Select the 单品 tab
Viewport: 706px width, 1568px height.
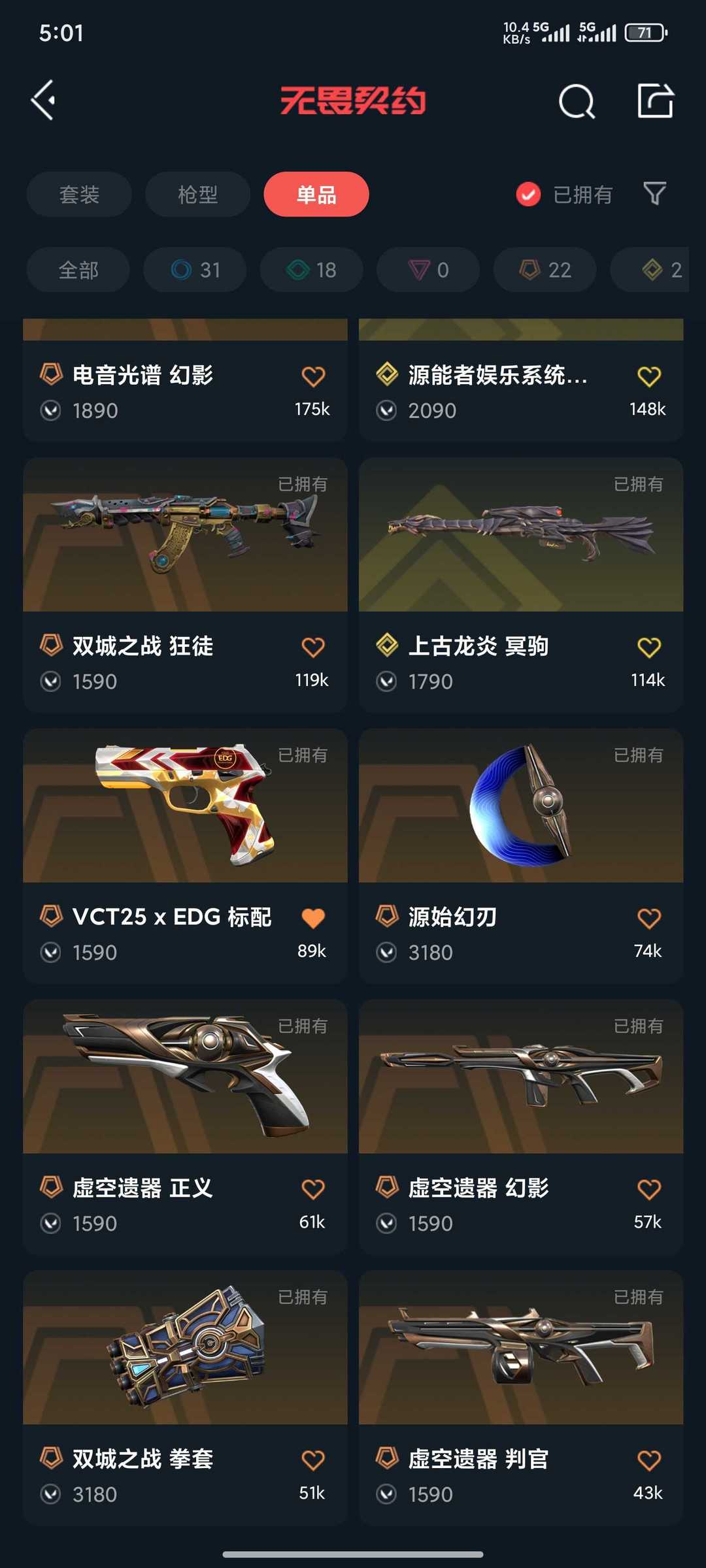point(316,194)
